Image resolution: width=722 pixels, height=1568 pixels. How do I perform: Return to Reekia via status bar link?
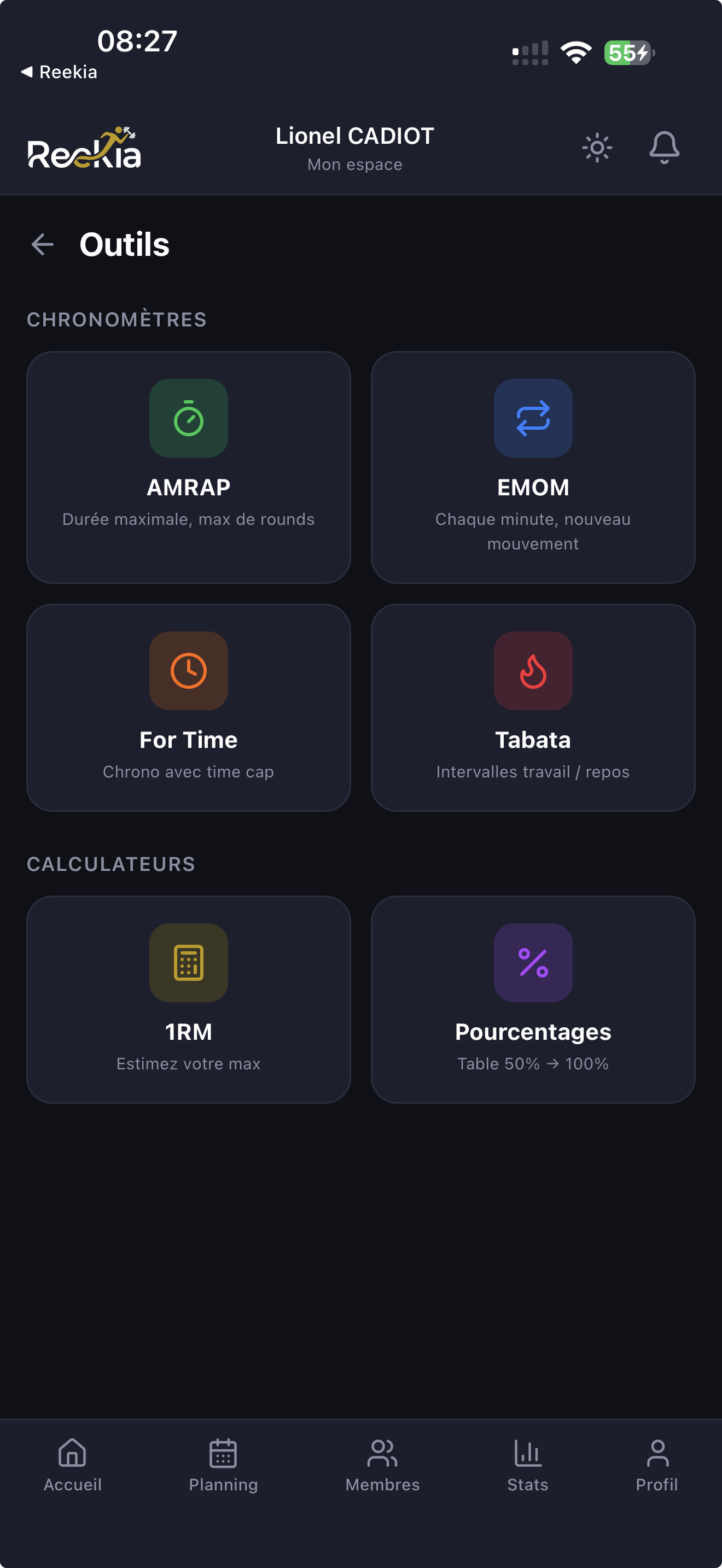tap(59, 71)
